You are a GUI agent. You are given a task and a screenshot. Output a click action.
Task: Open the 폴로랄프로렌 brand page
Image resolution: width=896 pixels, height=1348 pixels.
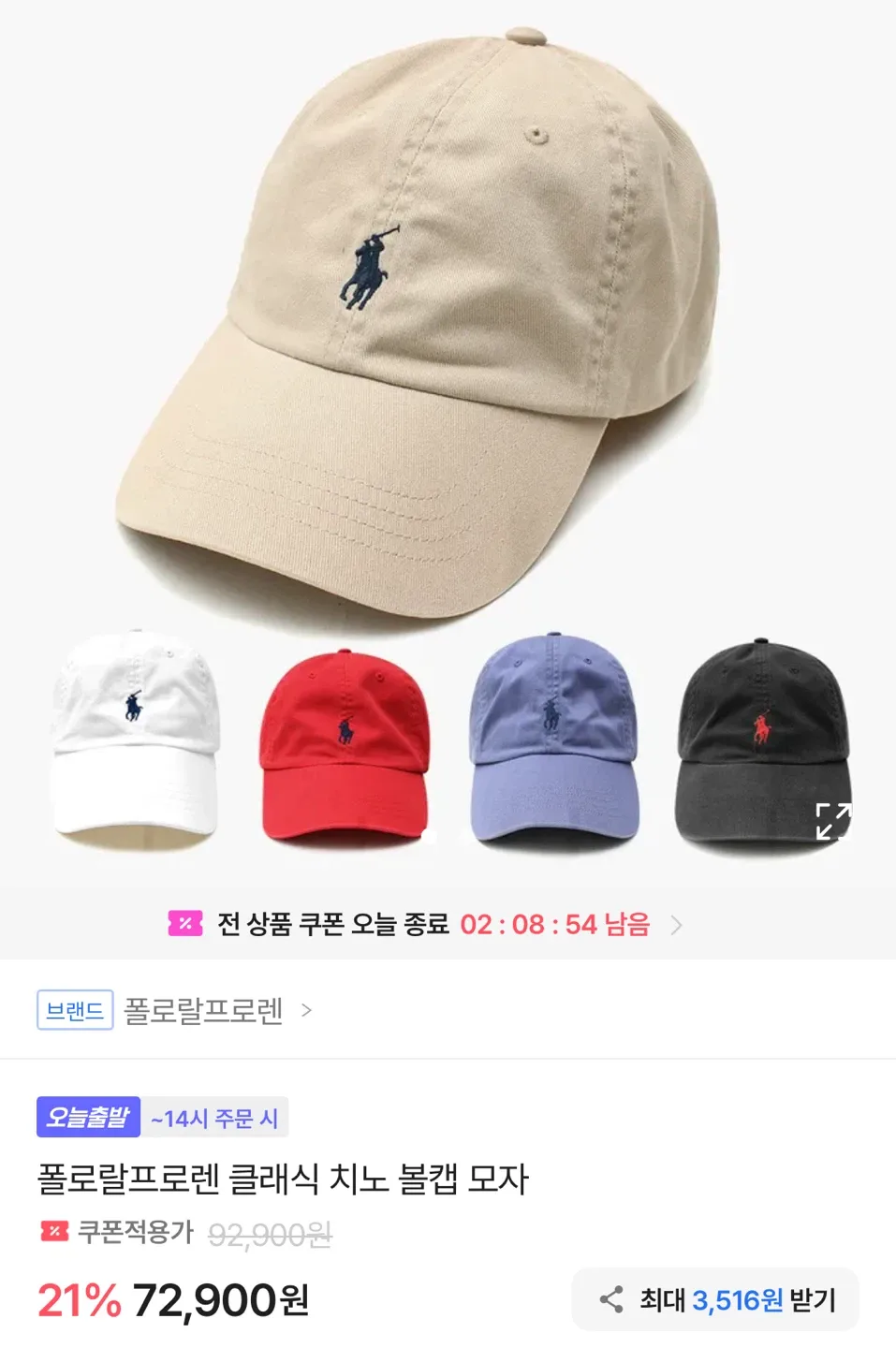pos(203,1011)
